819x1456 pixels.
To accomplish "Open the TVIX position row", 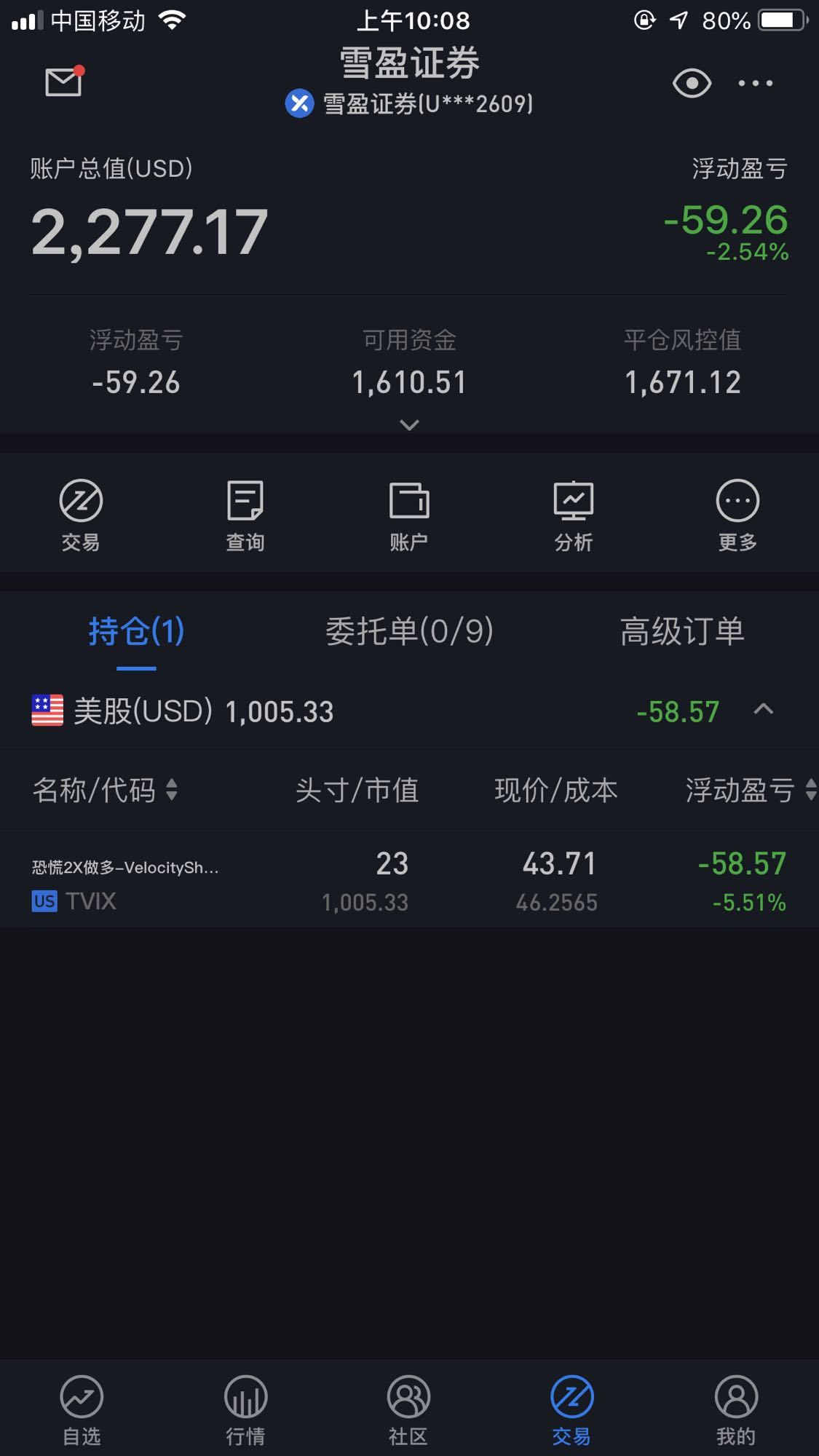I will coord(409,881).
